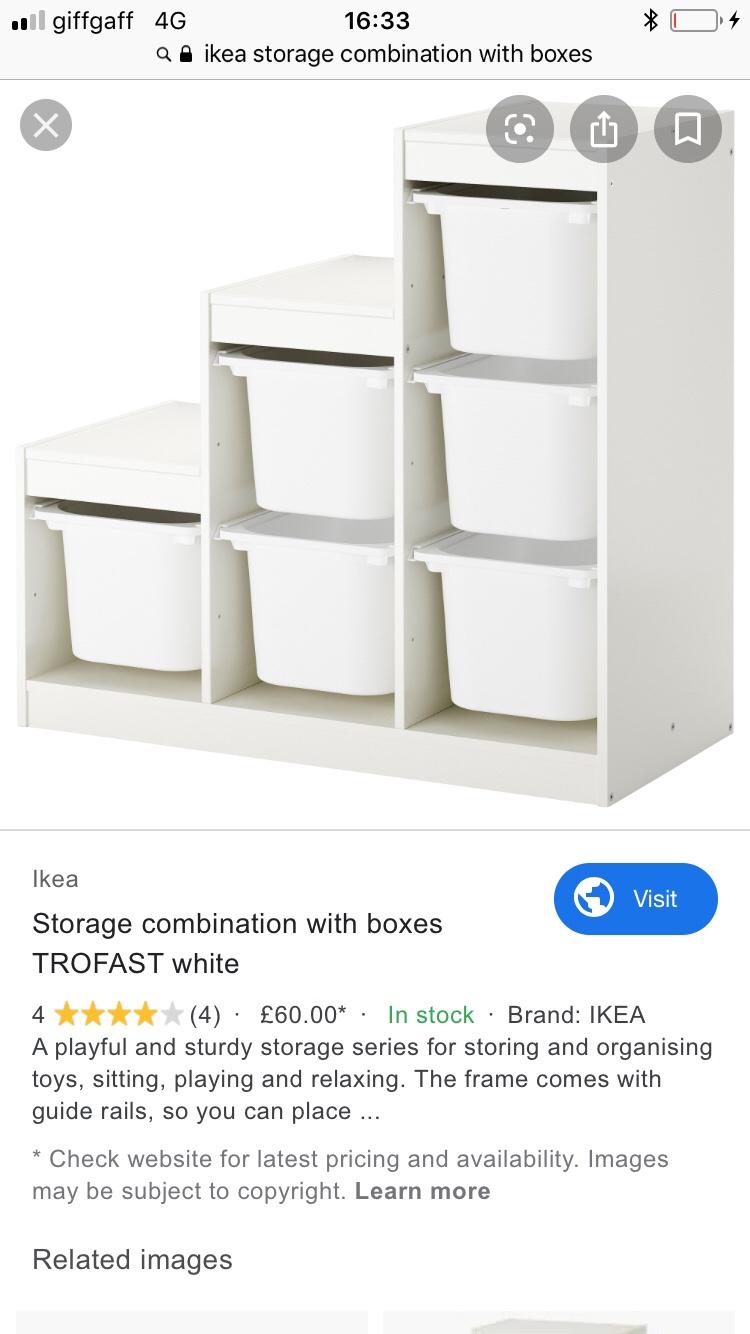Viewport: 750px width, 1334px height.
Task: Share the TROFAST product image
Action: point(603,129)
